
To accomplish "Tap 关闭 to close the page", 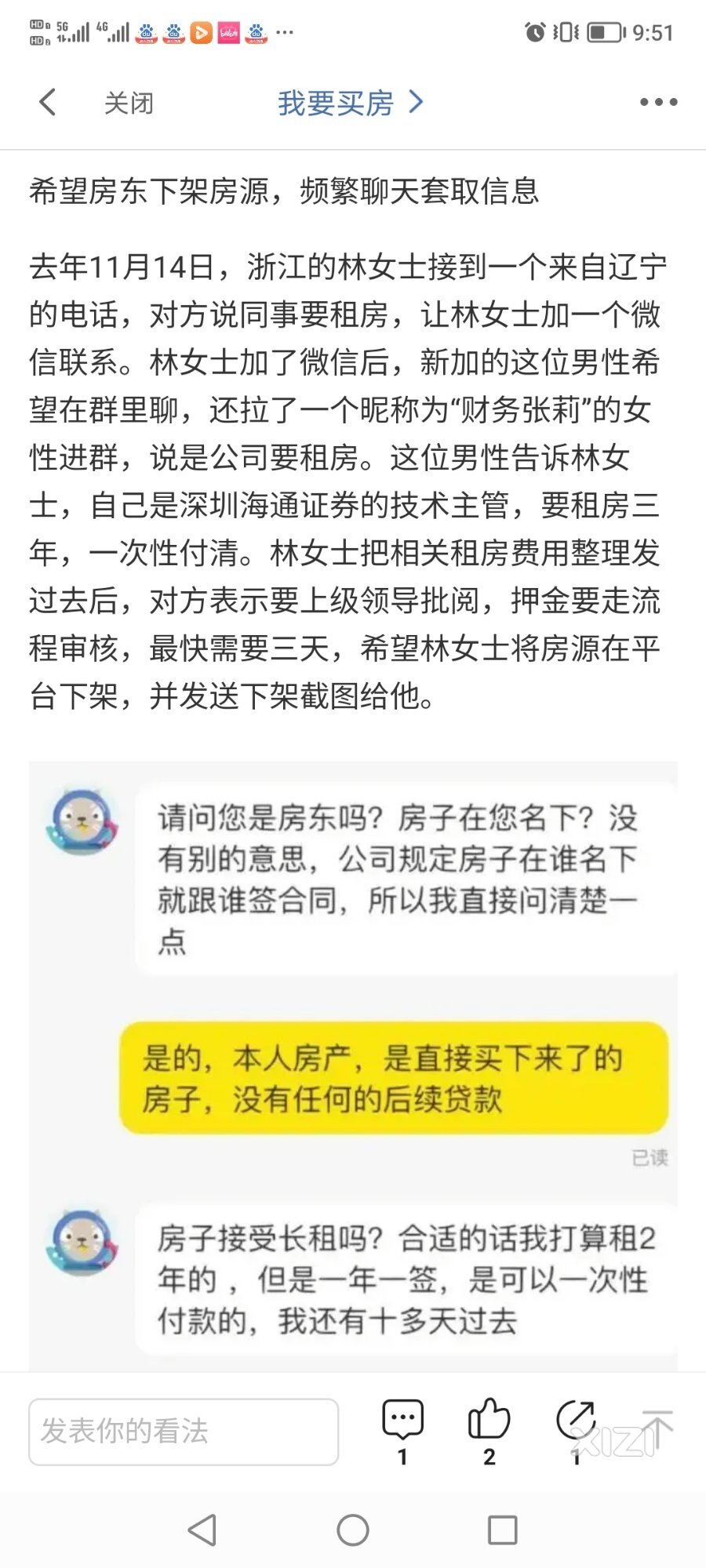I will click(x=129, y=103).
